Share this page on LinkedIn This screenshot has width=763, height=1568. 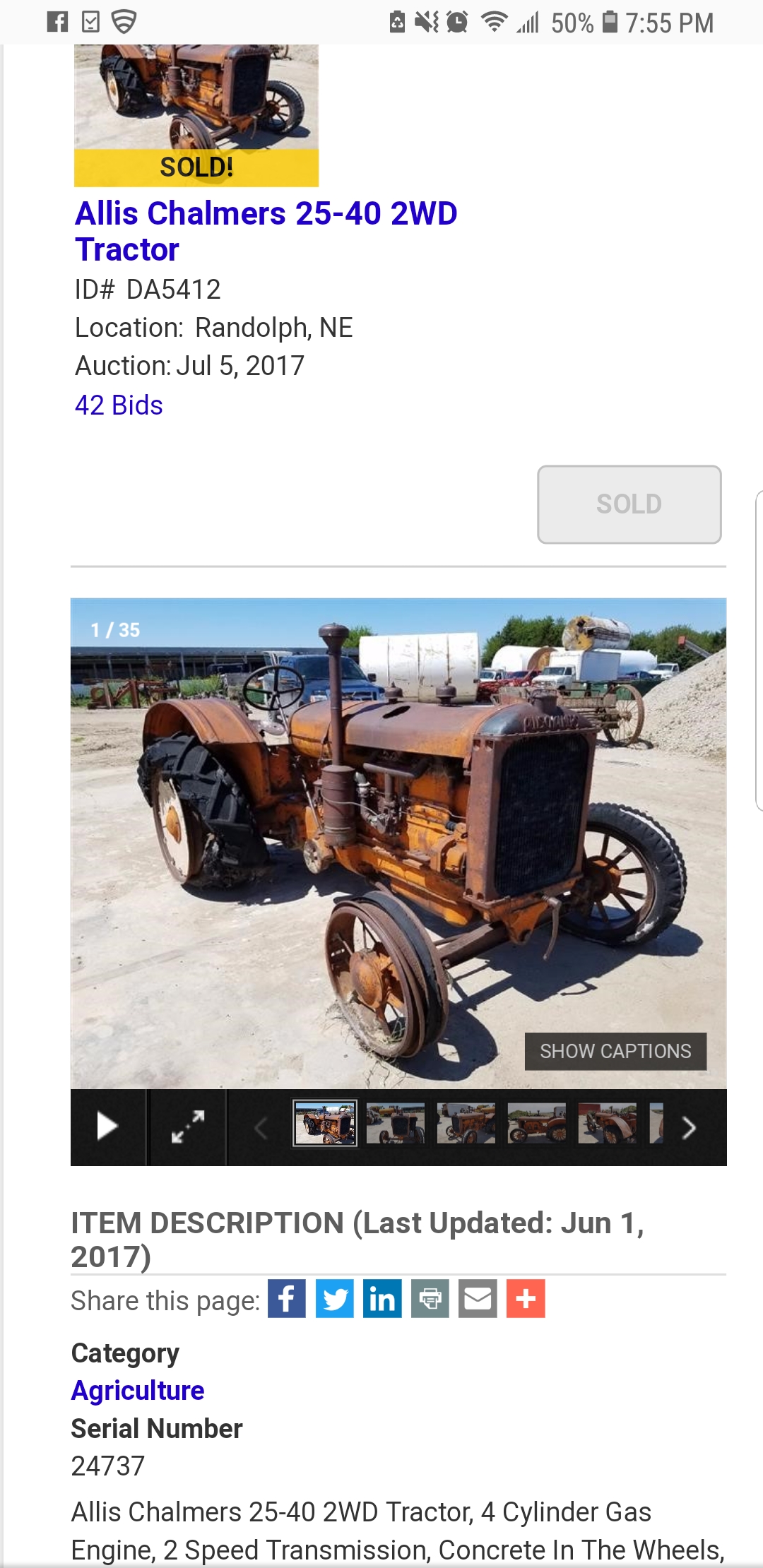[382, 1298]
